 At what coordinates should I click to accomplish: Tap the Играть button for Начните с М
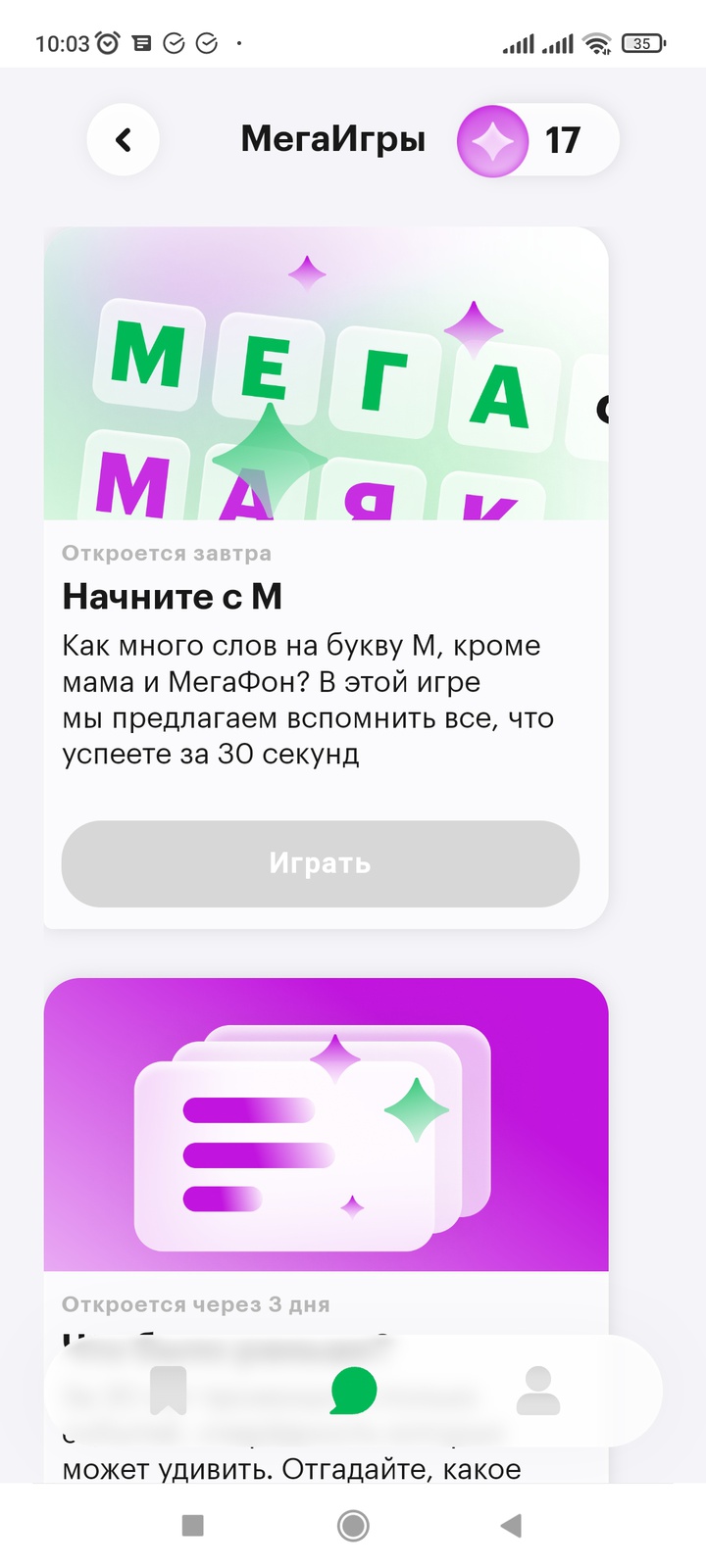click(x=321, y=863)
